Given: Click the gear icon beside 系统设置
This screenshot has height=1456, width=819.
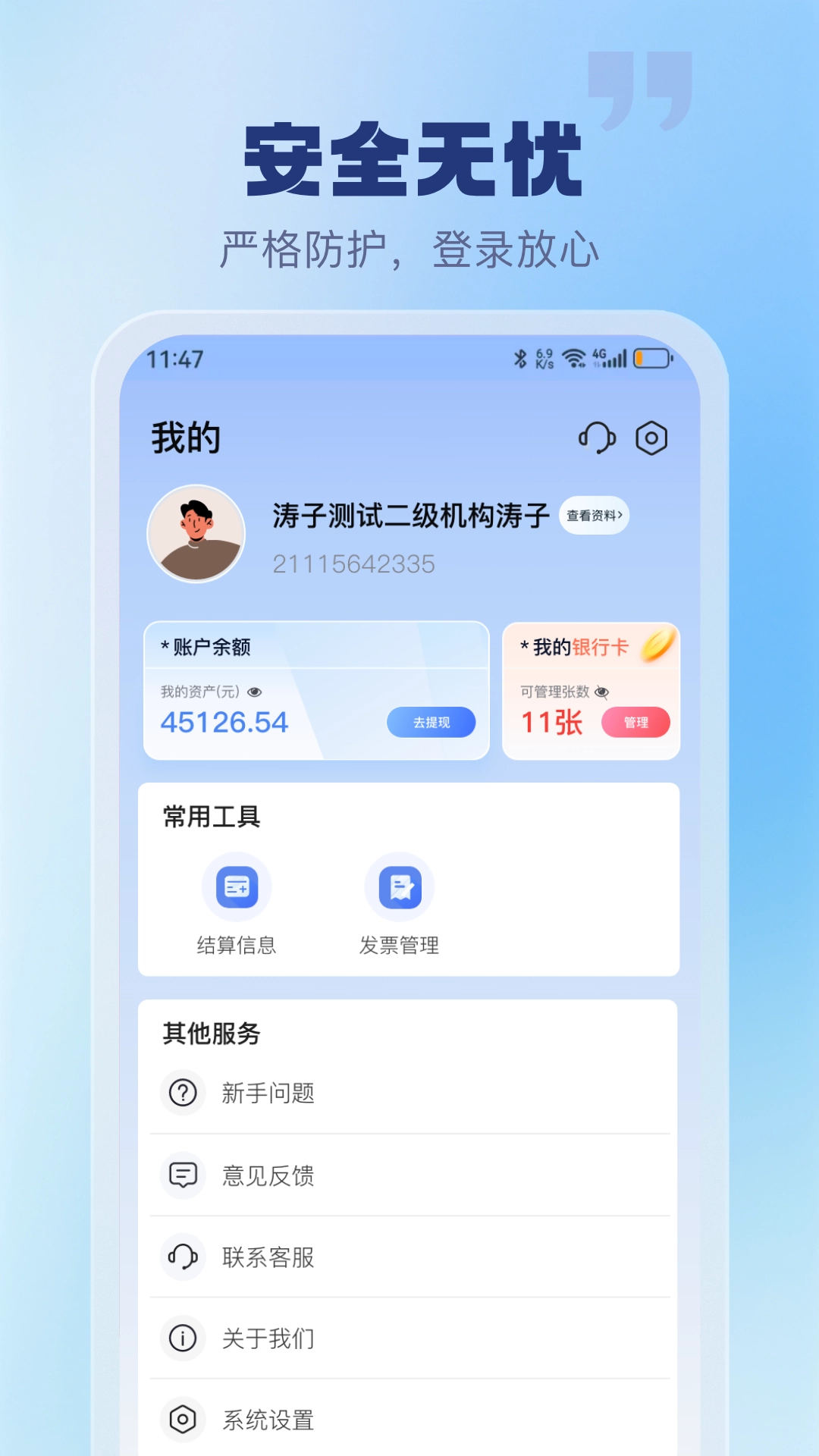Looking at the screenshot, I should pos(183,1420).
